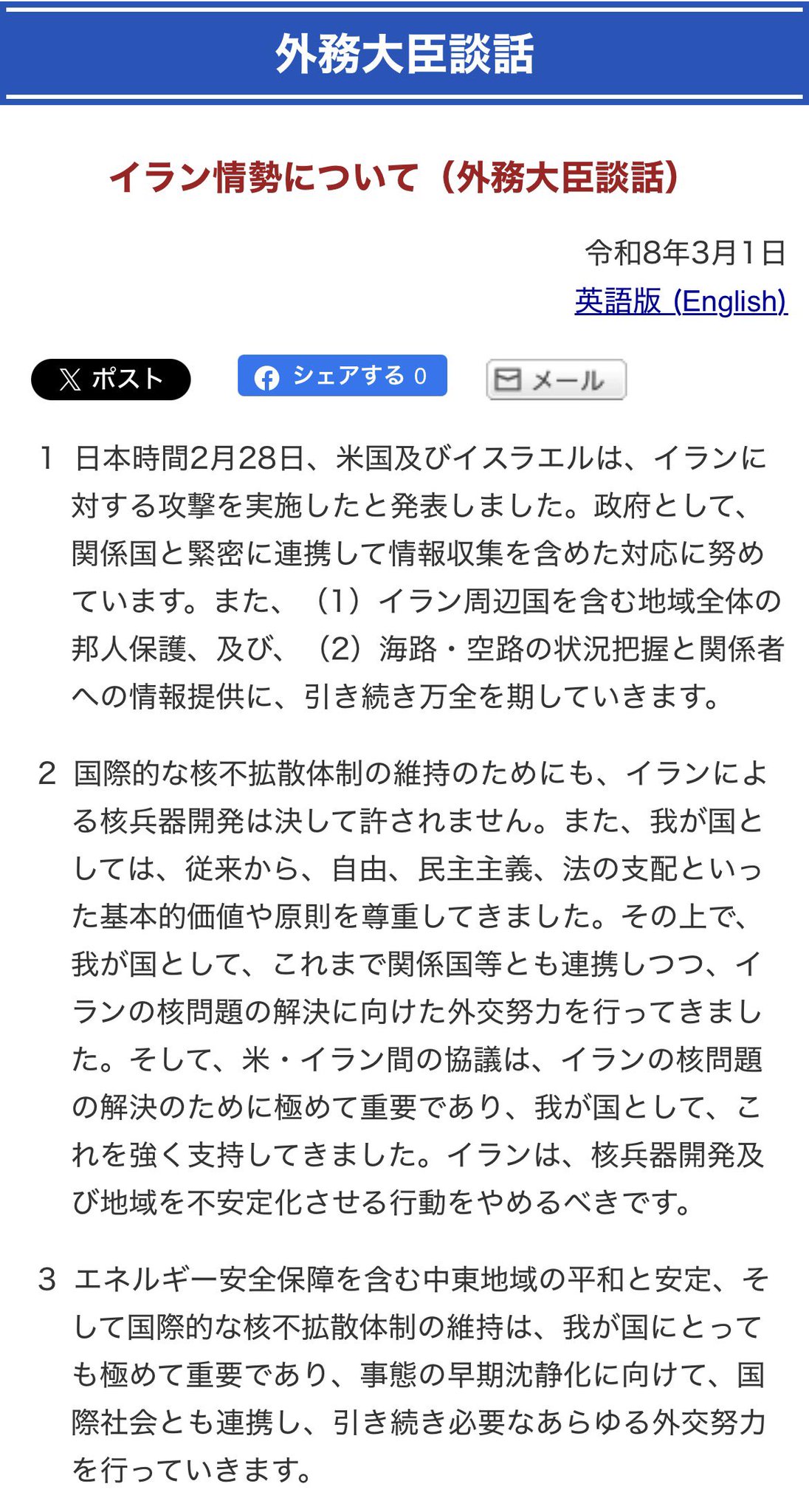Send the page using the メール button
This screenshot has width=809, height=1512.
click(556, 379)
